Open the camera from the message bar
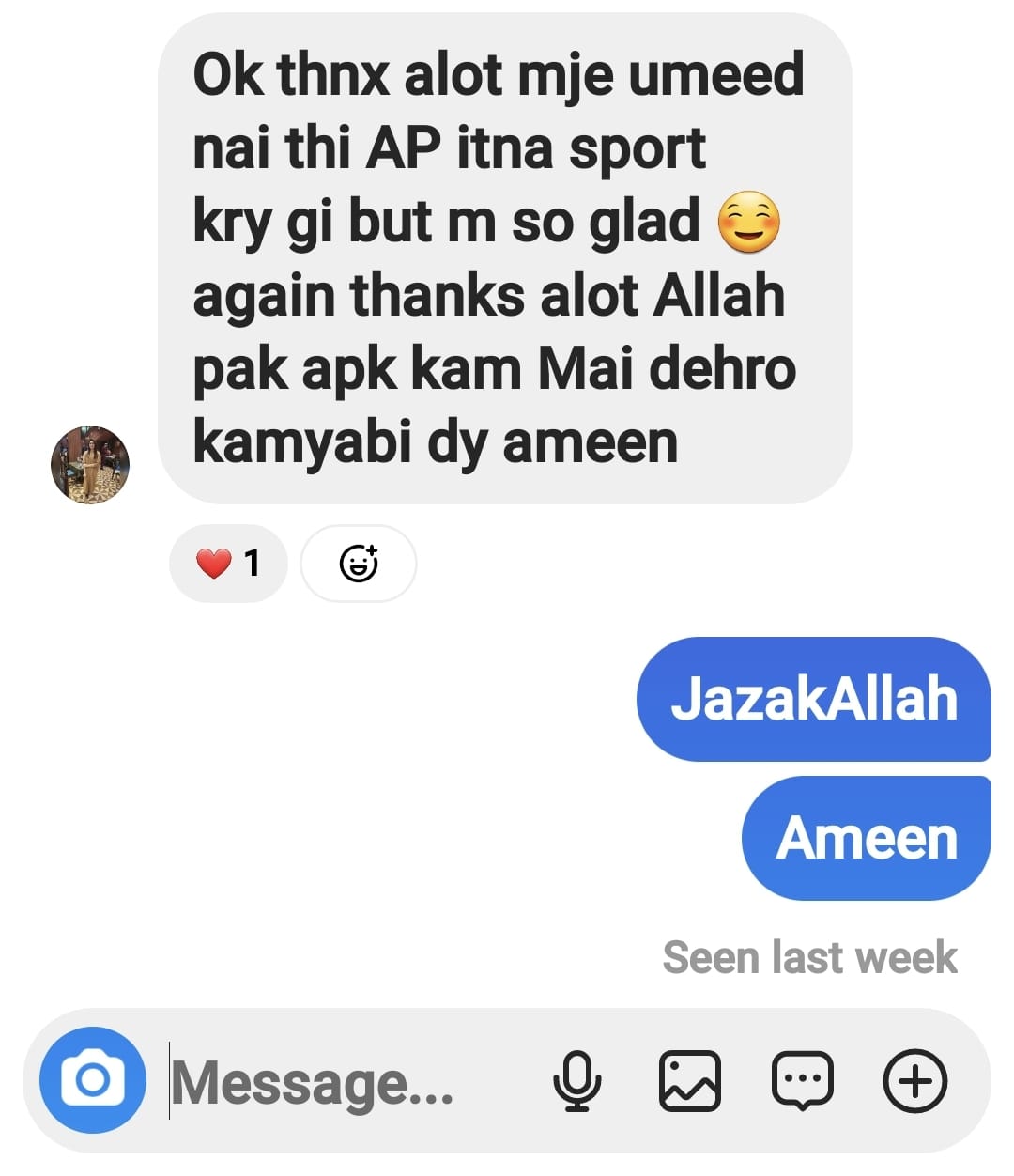Screen dimensions: 1014x1176 92,1080
